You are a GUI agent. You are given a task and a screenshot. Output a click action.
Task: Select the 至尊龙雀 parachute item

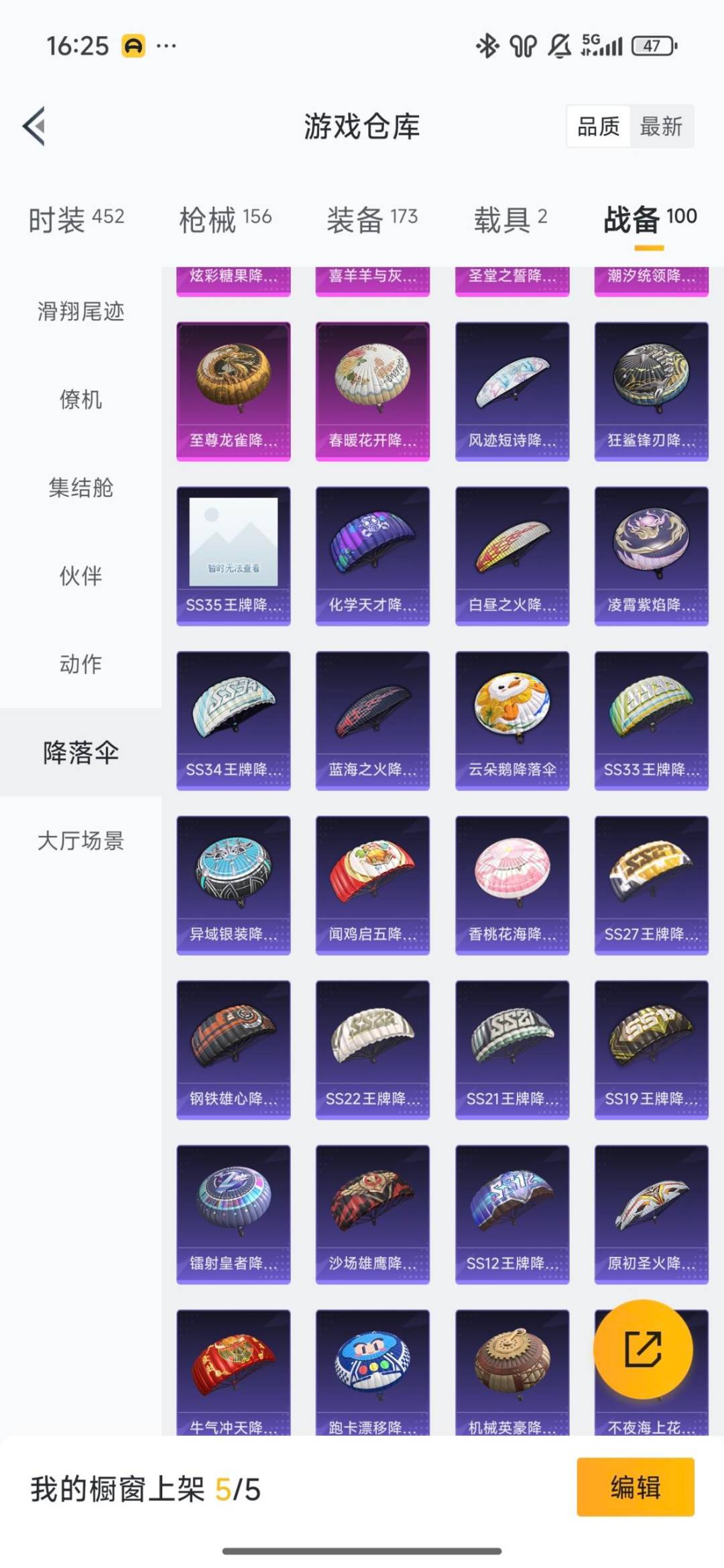[x=233, y=389]
